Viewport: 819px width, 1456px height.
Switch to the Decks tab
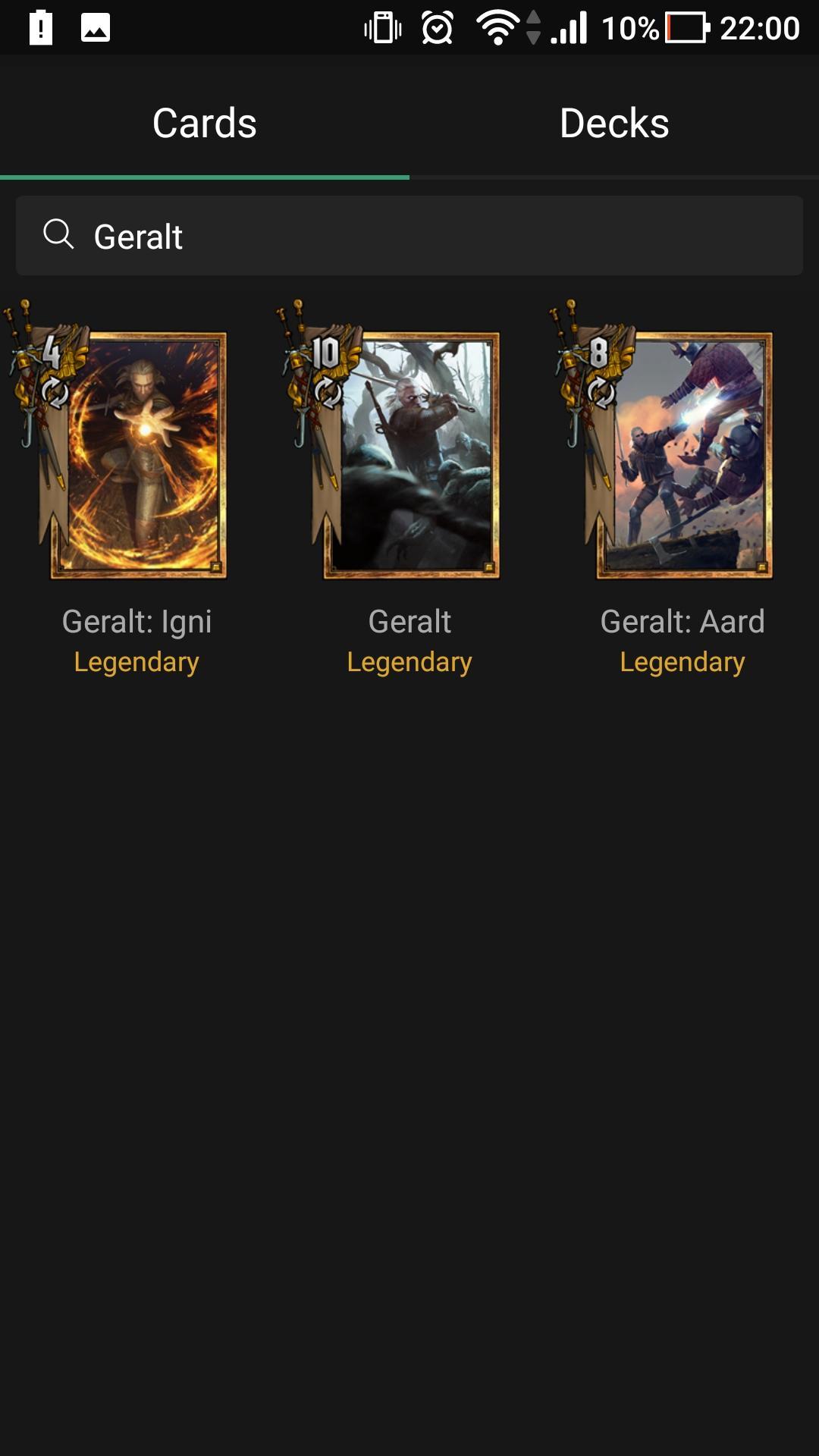pos(614,124)
